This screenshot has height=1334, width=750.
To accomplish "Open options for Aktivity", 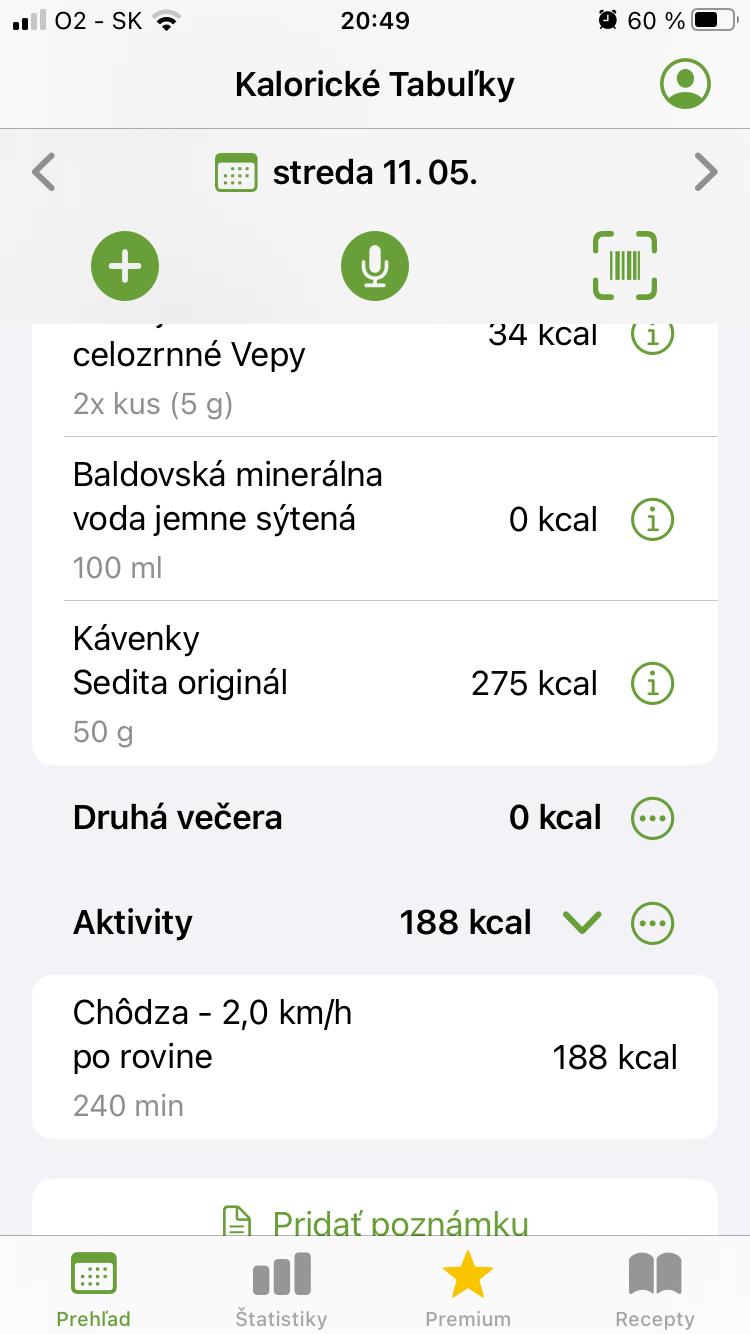I will pos(653,922).
